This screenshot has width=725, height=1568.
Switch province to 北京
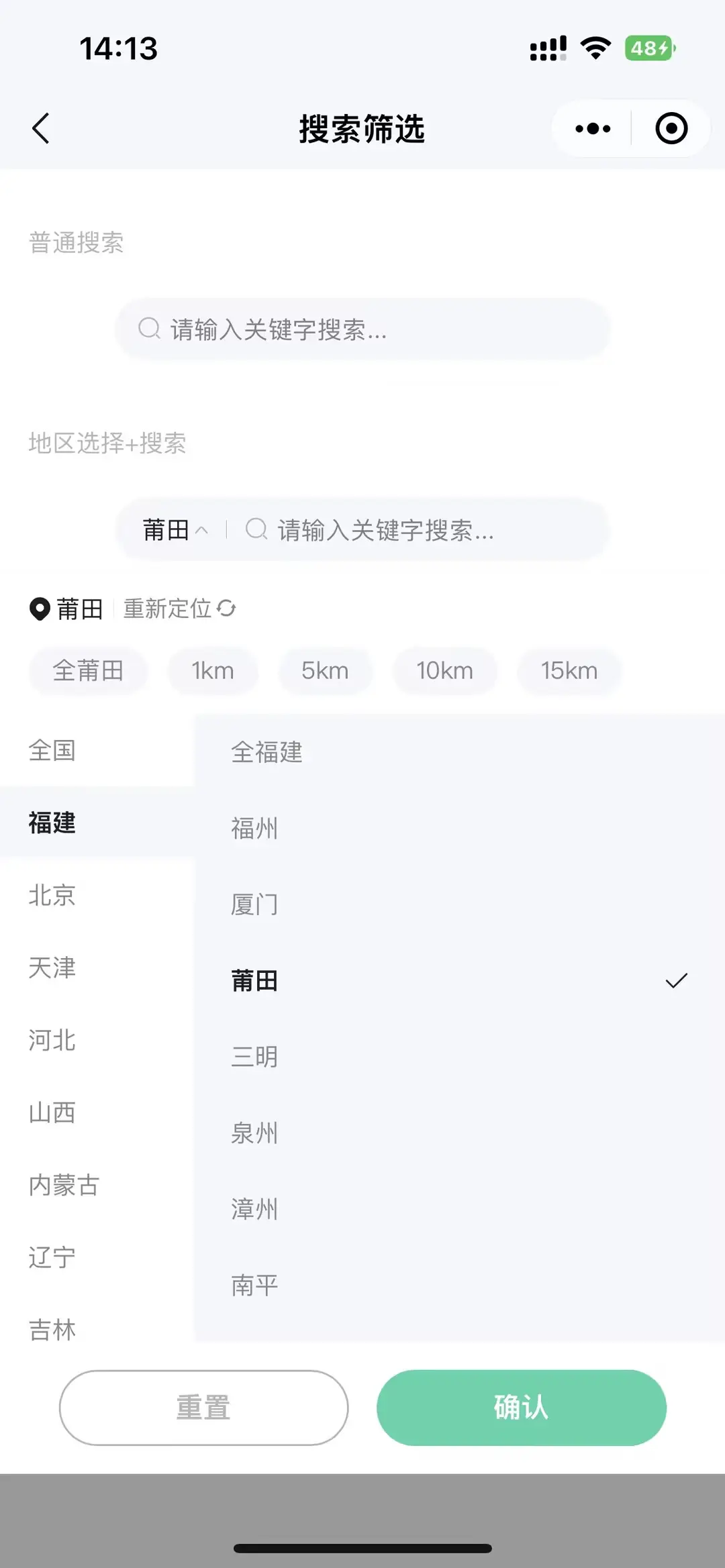pyautogui.click(x=52, y=895)
